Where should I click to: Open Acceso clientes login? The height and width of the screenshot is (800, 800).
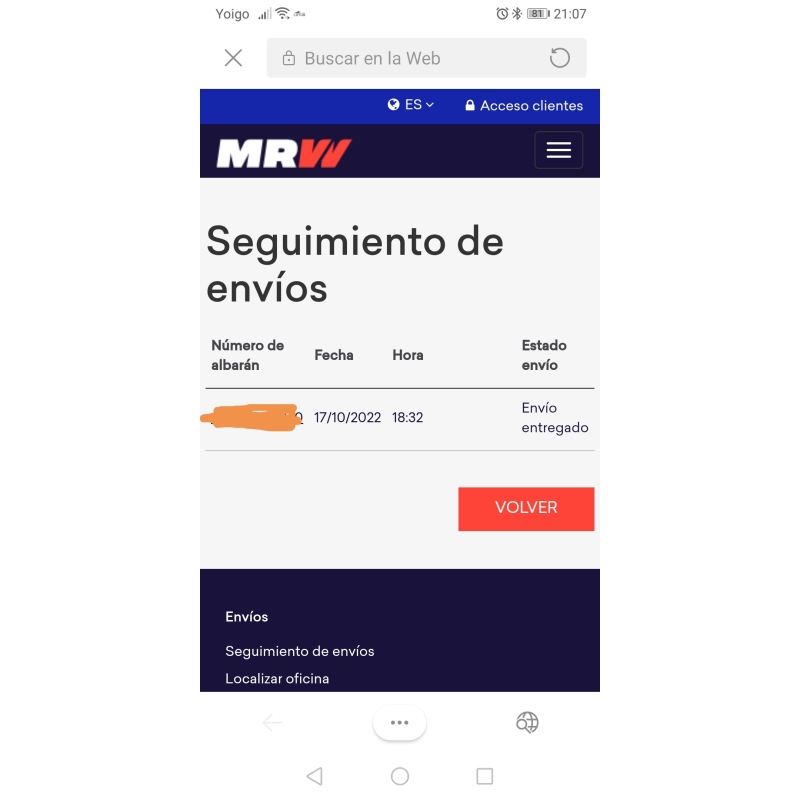(523, 105)
